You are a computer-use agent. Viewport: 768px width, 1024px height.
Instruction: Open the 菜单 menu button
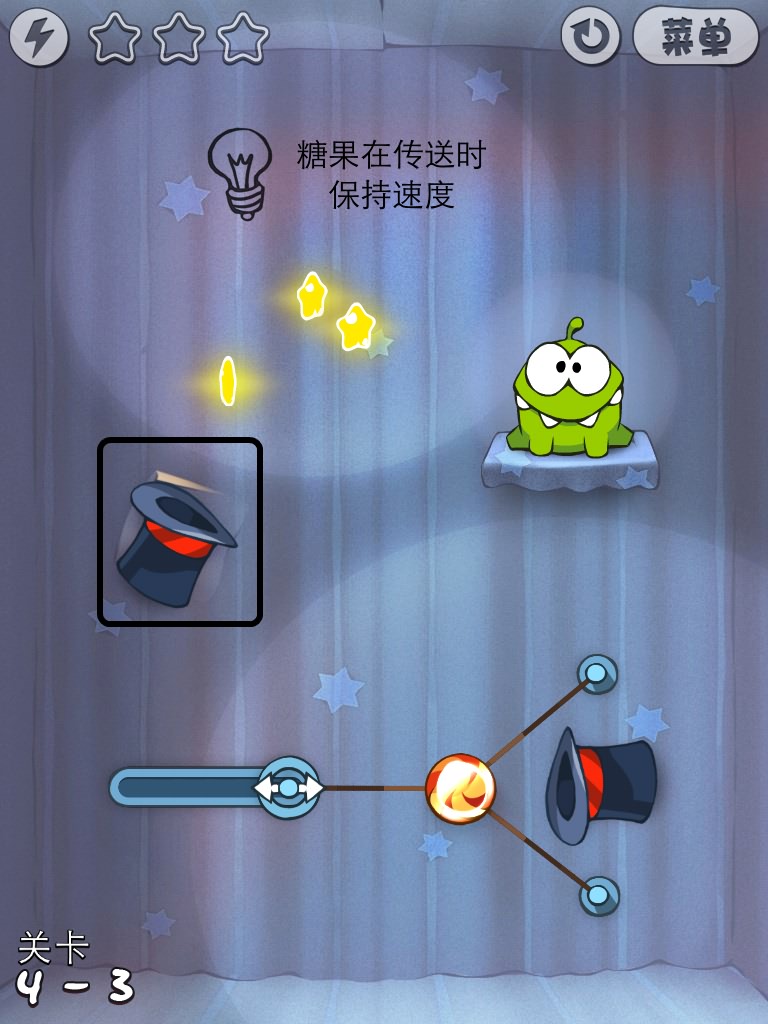[695, 37]
